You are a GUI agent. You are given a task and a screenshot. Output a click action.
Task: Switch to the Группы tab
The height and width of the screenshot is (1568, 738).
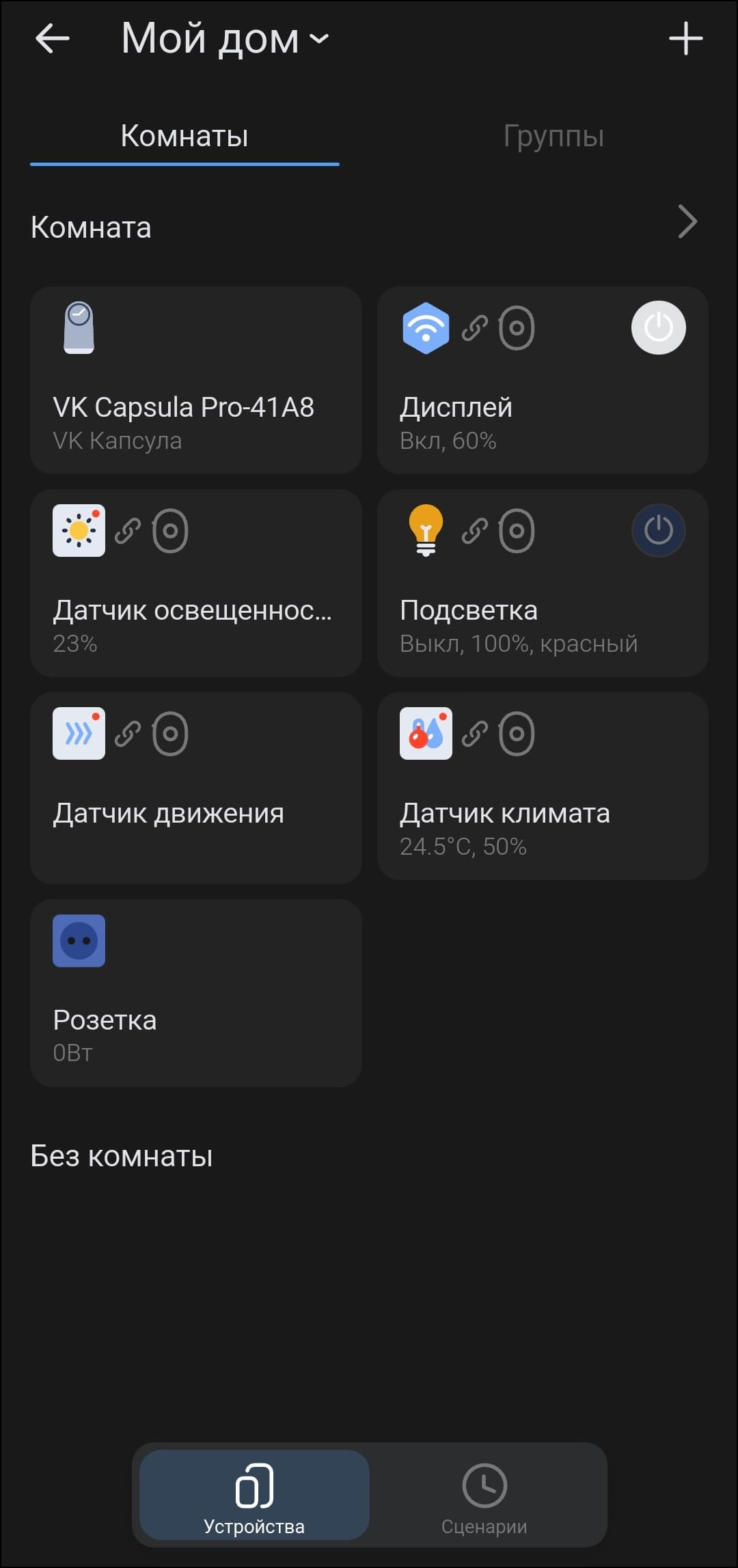click(x=553, y=136)
